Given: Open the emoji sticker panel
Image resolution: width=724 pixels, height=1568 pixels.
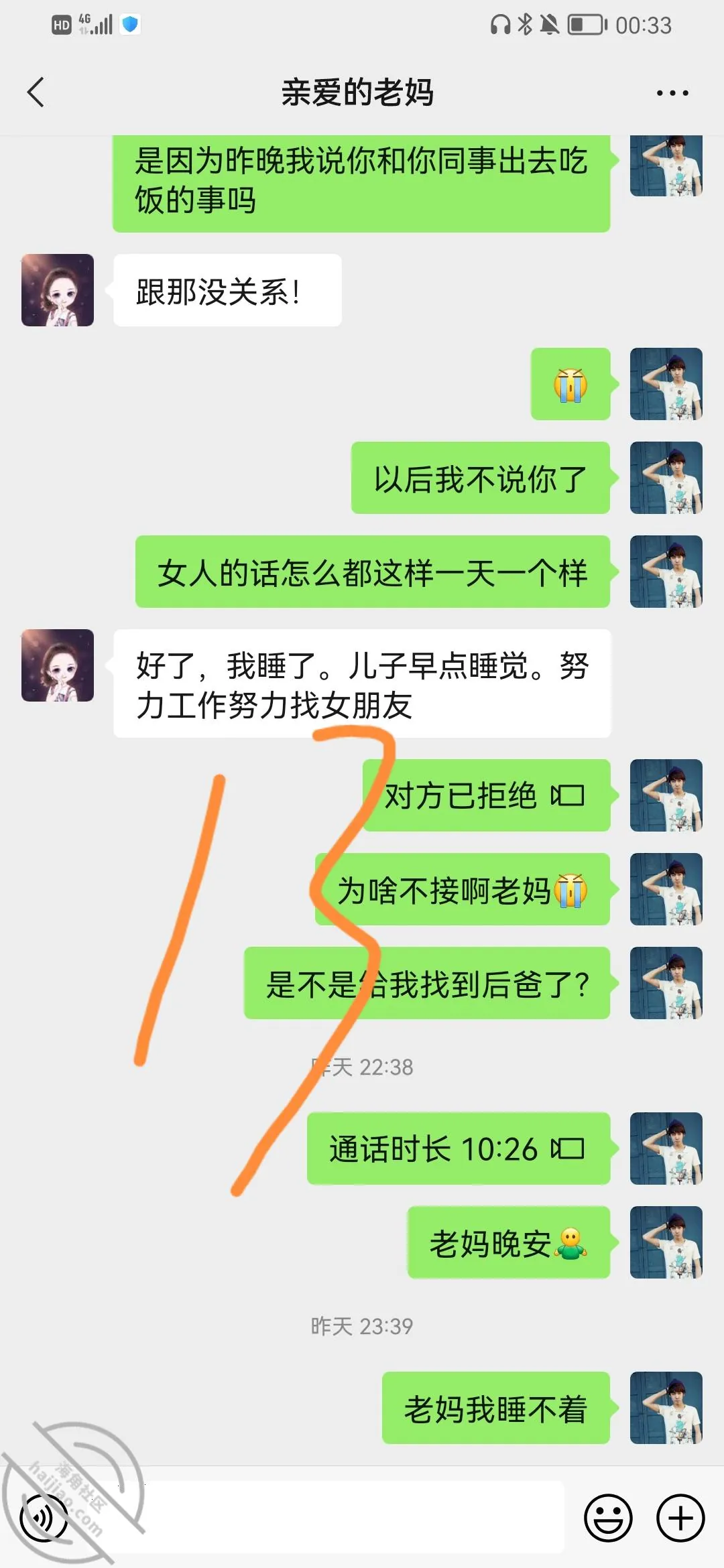Looking at the screenshot, I should tap(608, 1518).
